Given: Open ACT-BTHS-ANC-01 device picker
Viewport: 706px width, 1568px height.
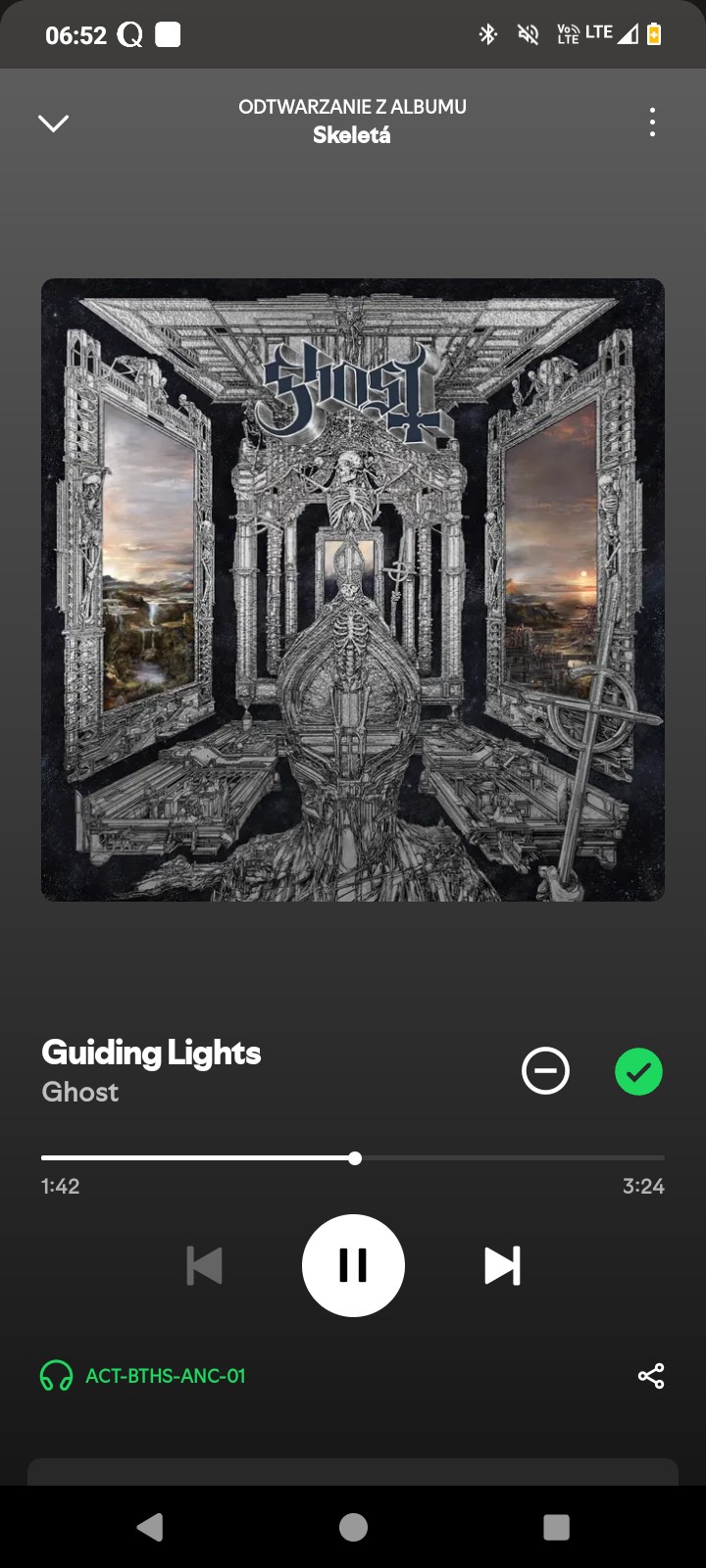Looking at the screenshot, I should [144, 1376].
